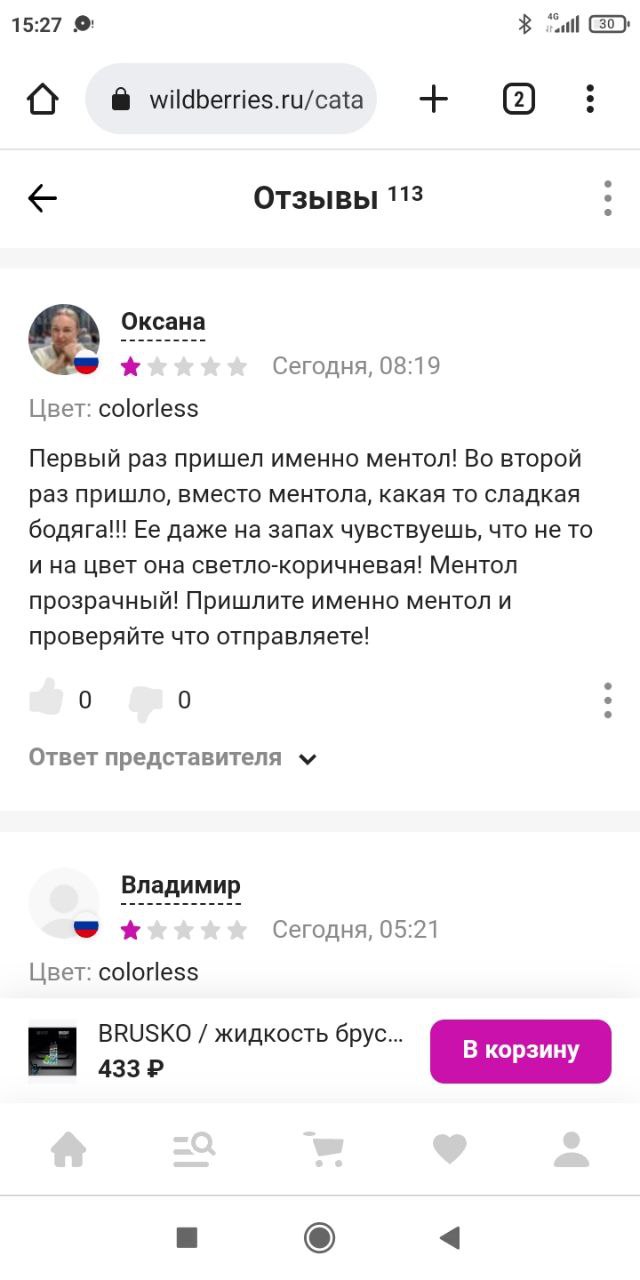Open Владимир's profile
This screenshot has width=640, height=1280.
click(180, 885)
